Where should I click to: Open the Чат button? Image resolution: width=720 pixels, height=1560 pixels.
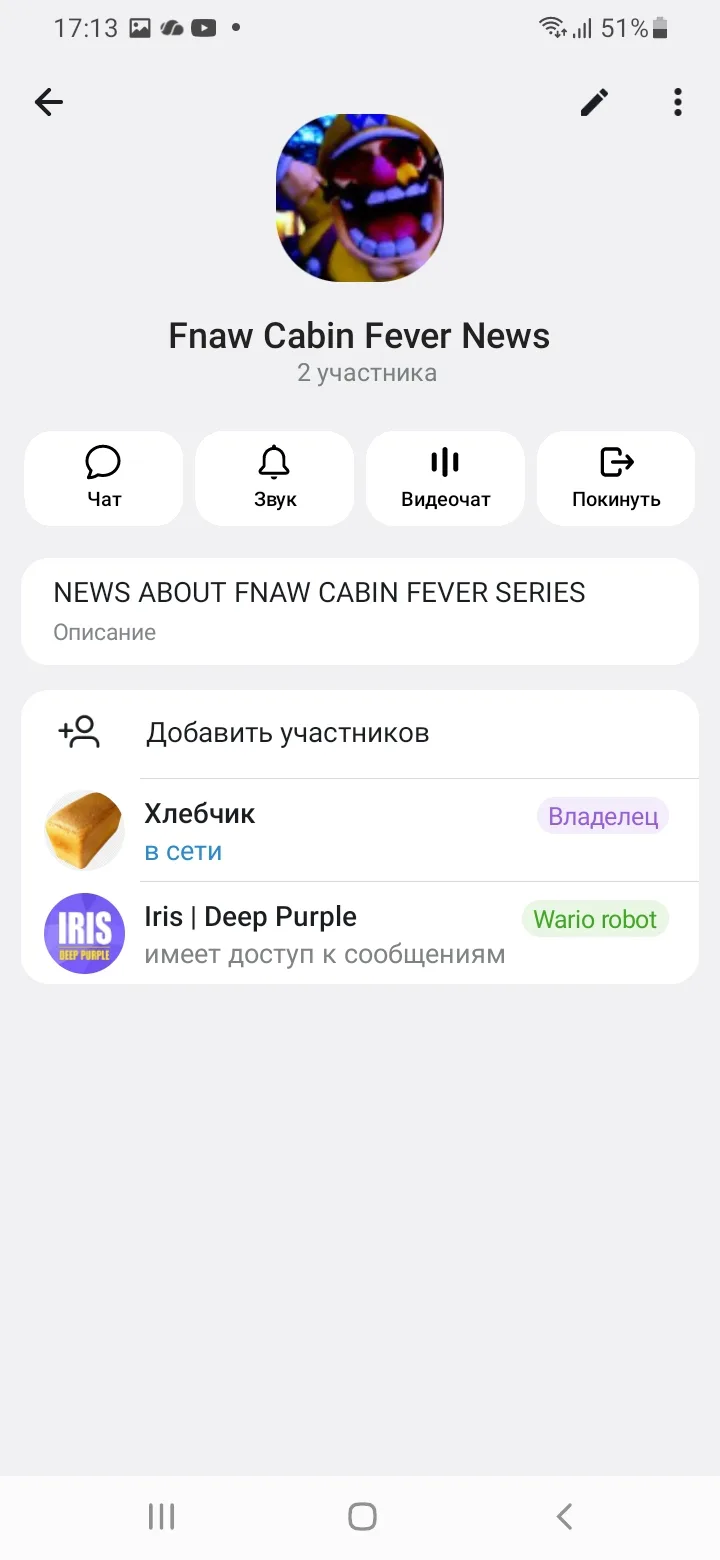point(104,478)
